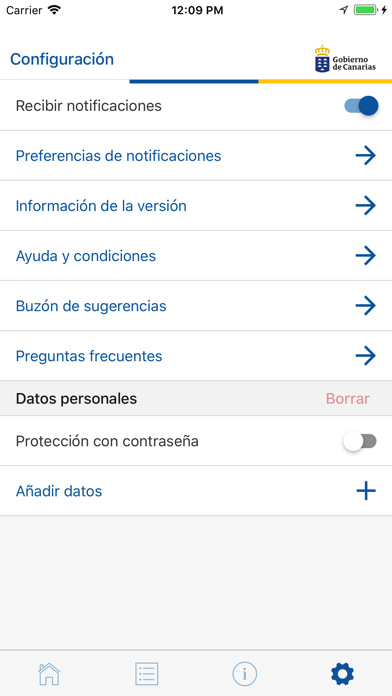Tap Borrar next to Datos personales

tap(348, 399)
